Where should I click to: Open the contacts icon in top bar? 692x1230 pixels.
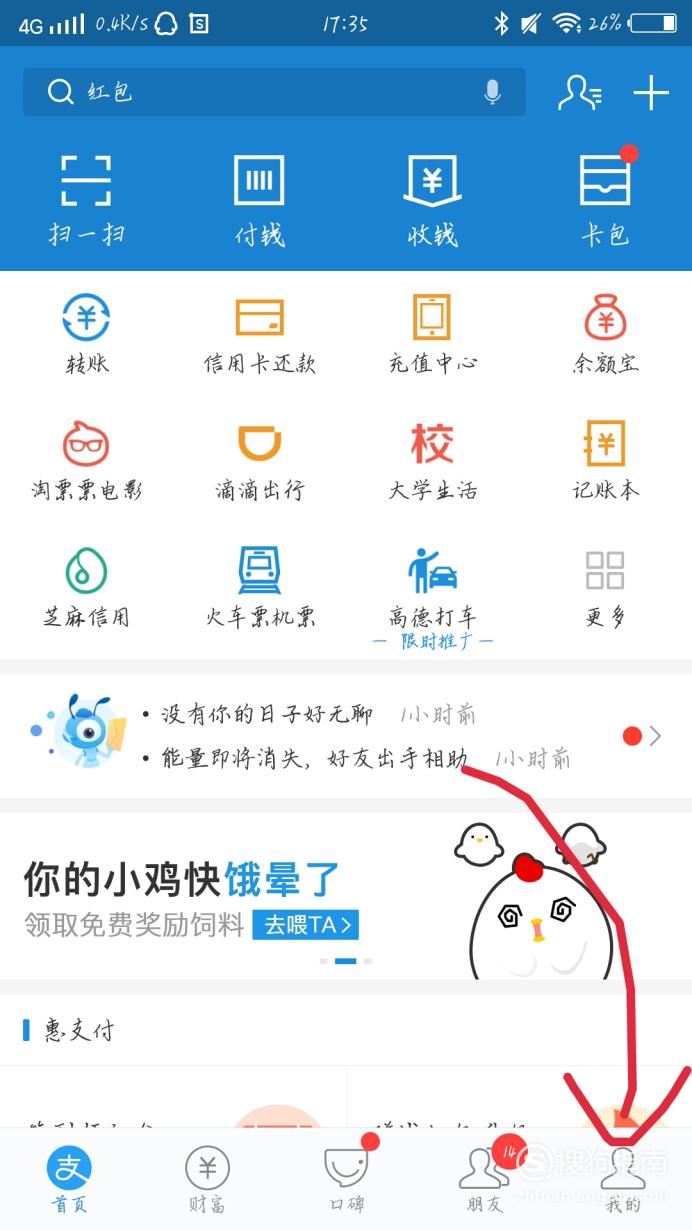[580, 92]
